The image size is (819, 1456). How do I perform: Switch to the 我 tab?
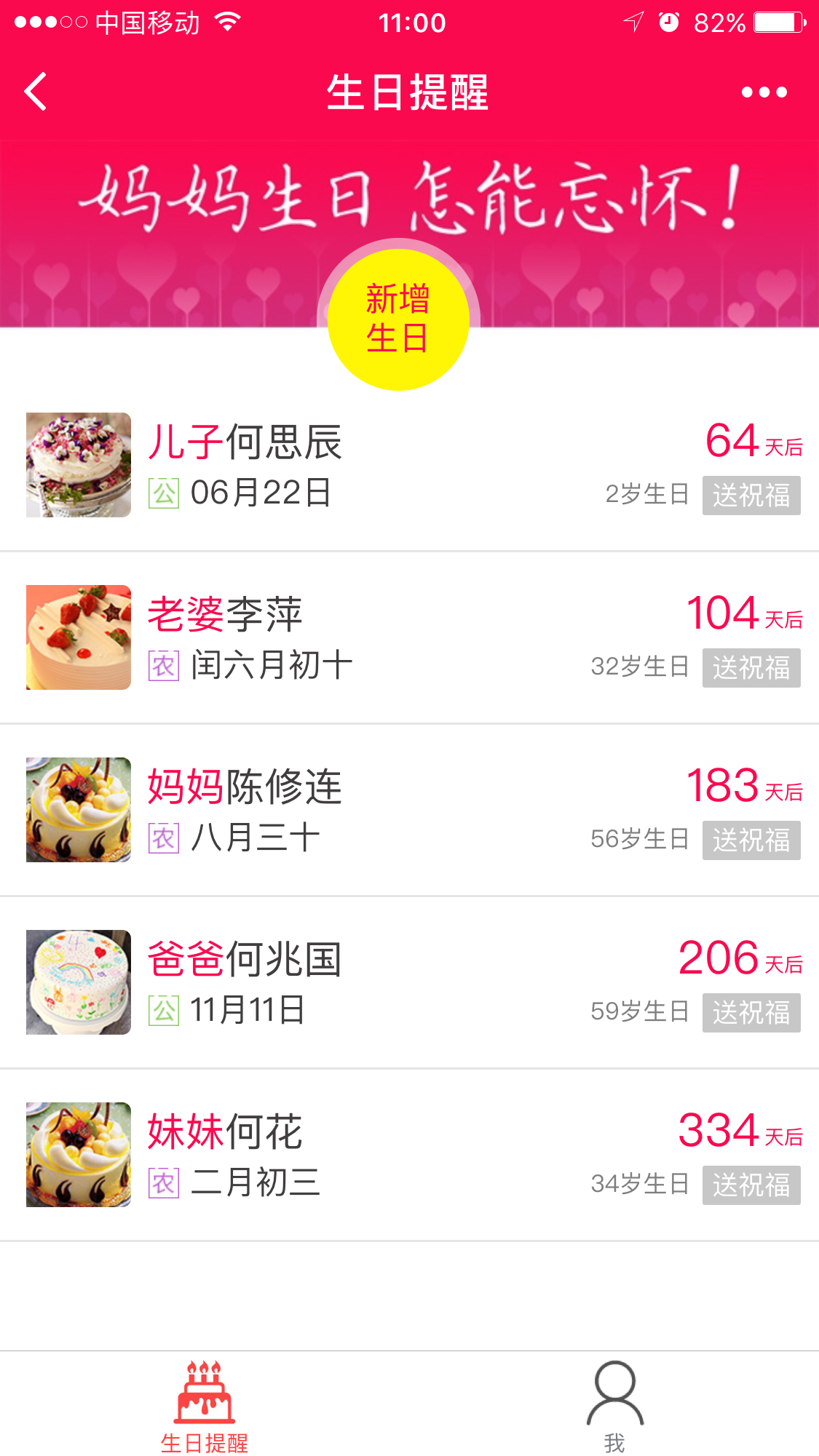tap(614, 1406)
